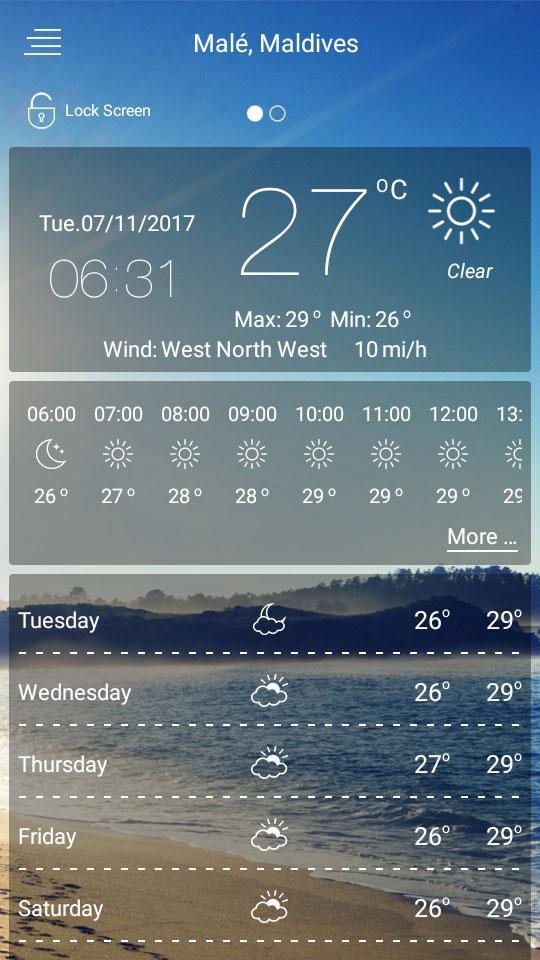Select the Friday forecast row
540x960 pixels.
[270, 836]
